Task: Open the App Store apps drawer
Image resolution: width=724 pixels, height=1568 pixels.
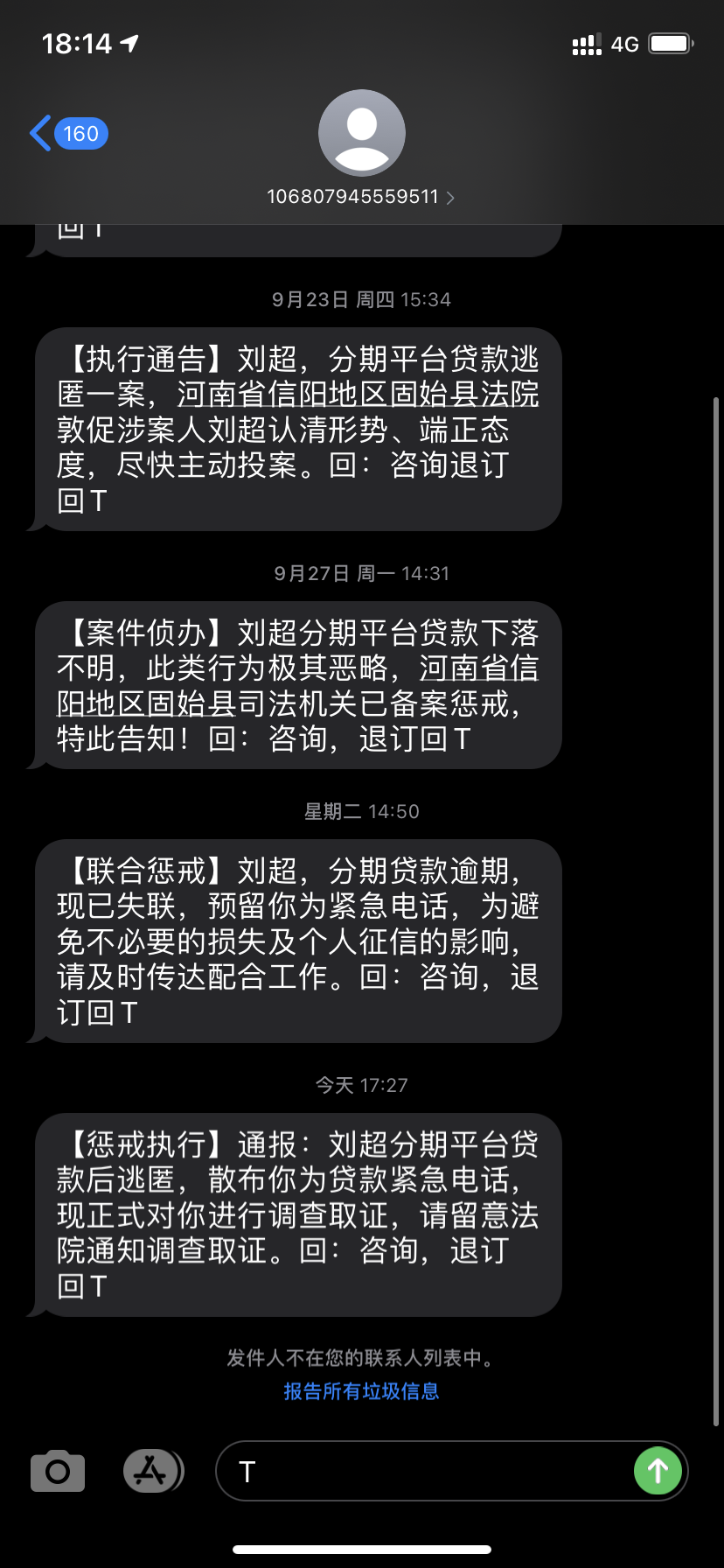Action: [152, 1472]
